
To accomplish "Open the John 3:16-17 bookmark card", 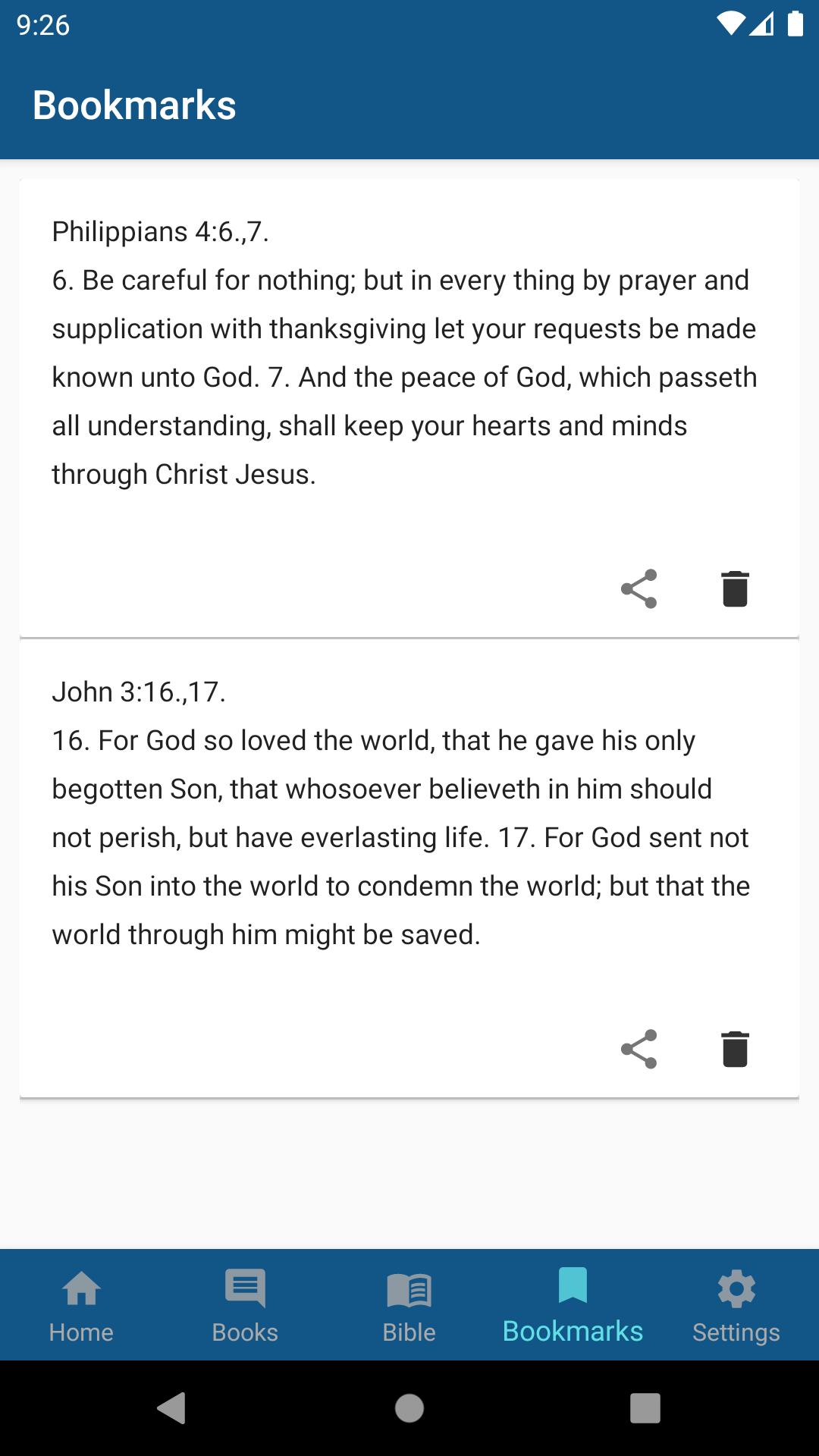I will point(409,868).
